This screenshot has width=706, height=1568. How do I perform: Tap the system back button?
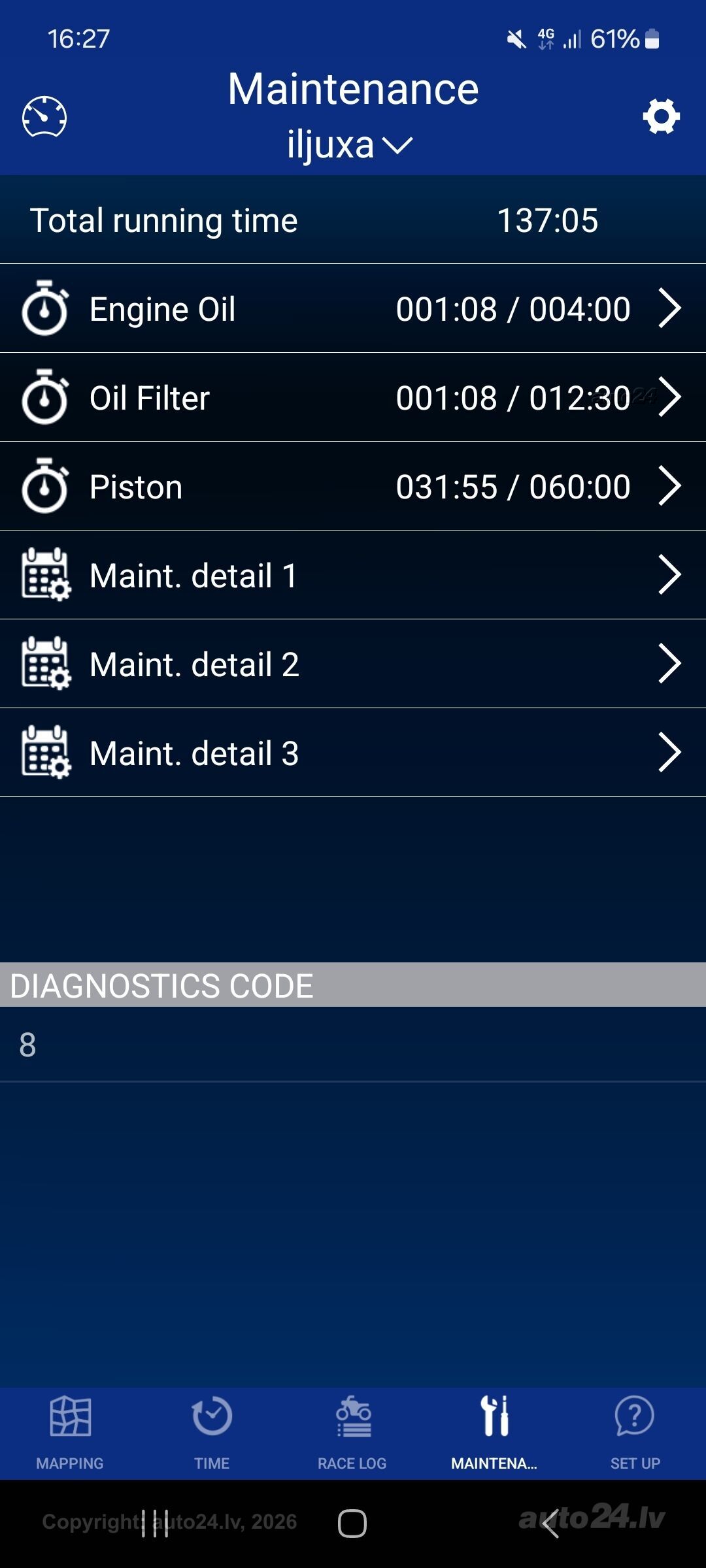[x=551, y=1524]
